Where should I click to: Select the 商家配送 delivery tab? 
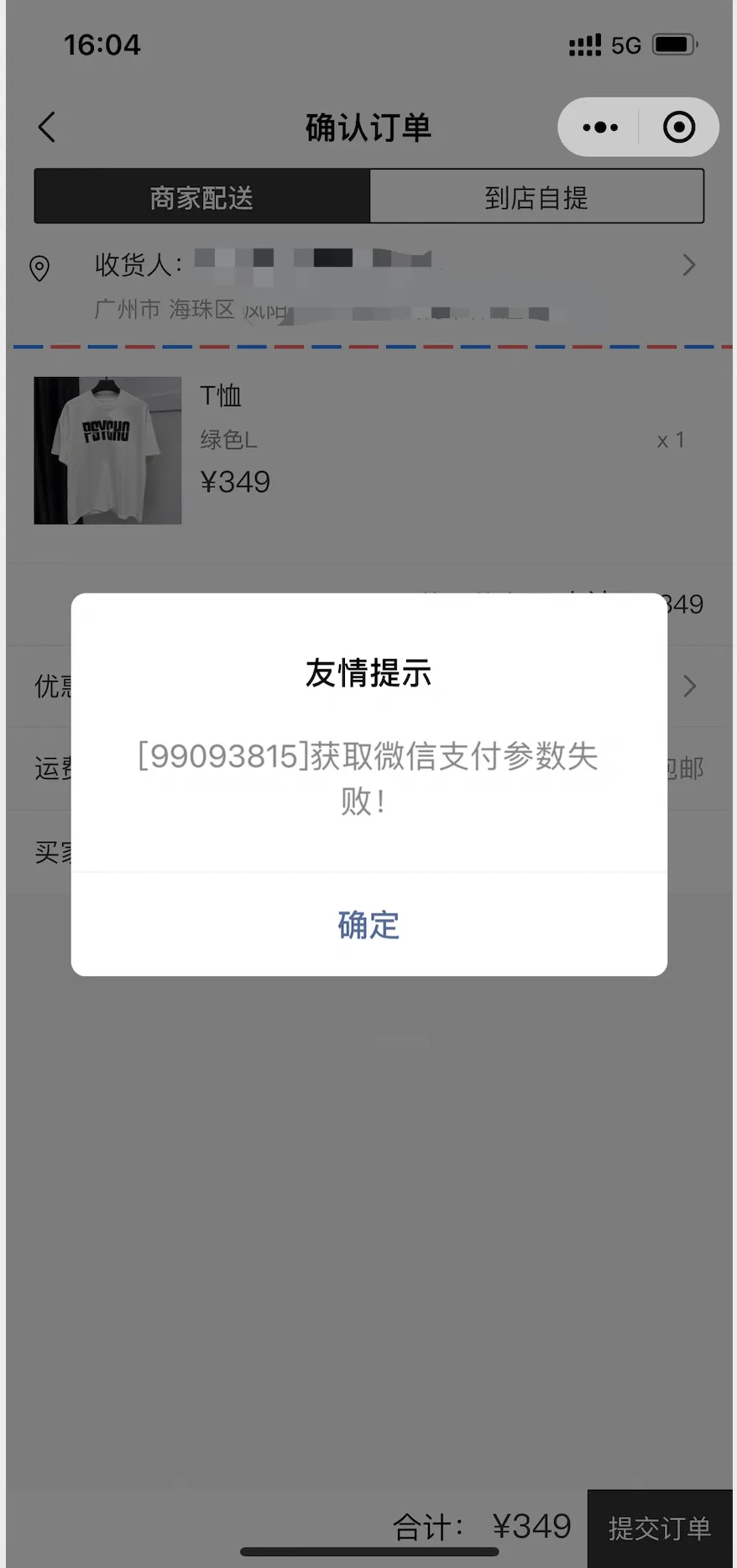(200, 196)
